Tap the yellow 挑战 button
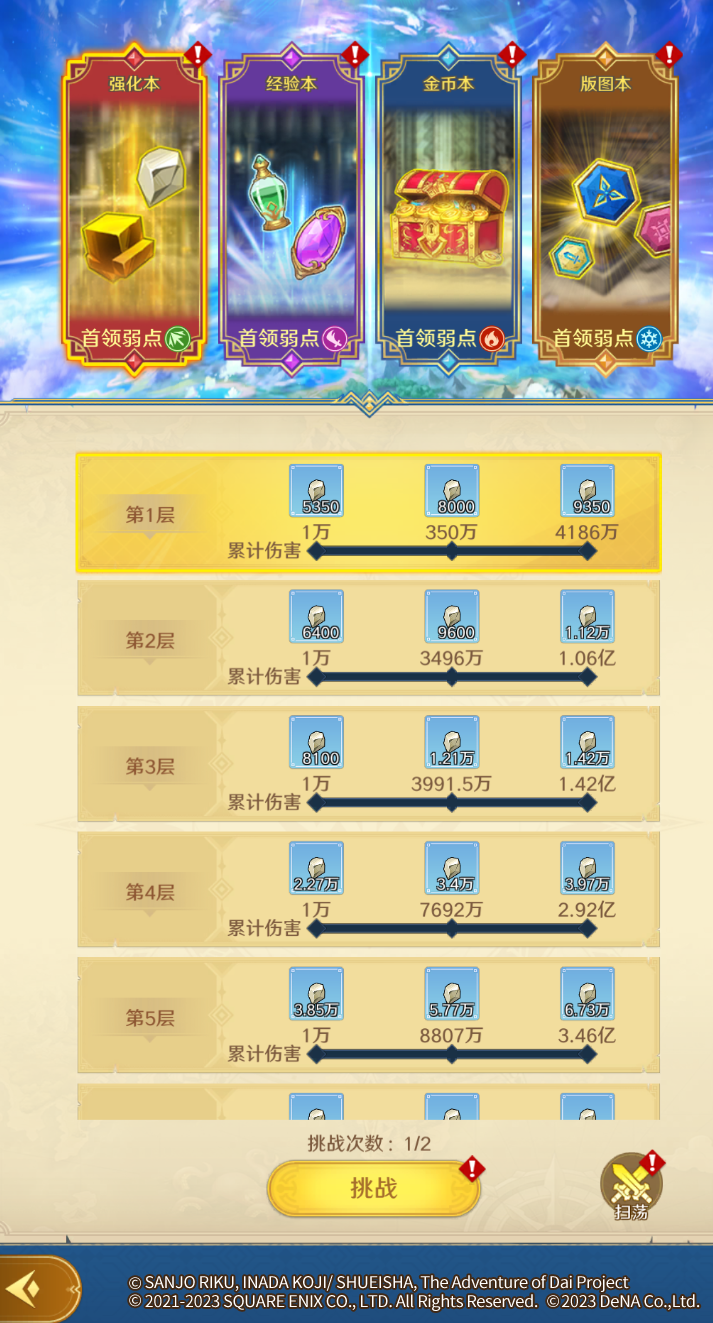 point(373,1188)
